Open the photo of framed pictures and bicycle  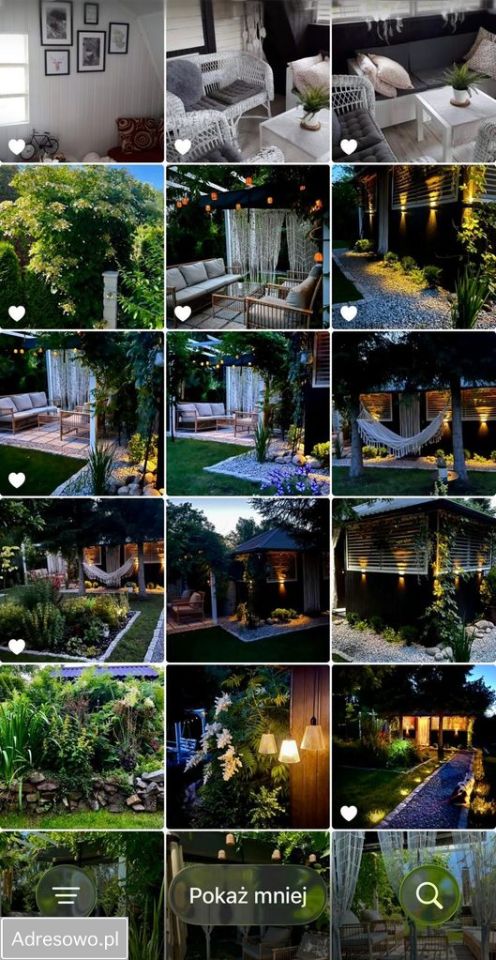pos(82,81)
